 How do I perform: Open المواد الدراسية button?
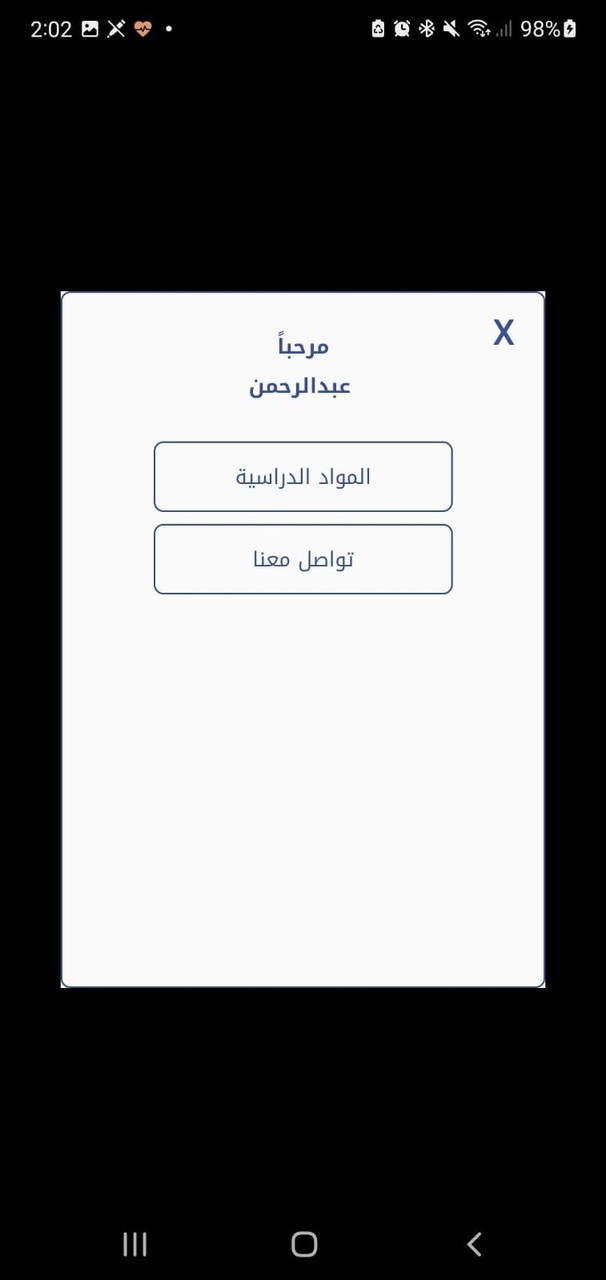(x=303, y=477)
